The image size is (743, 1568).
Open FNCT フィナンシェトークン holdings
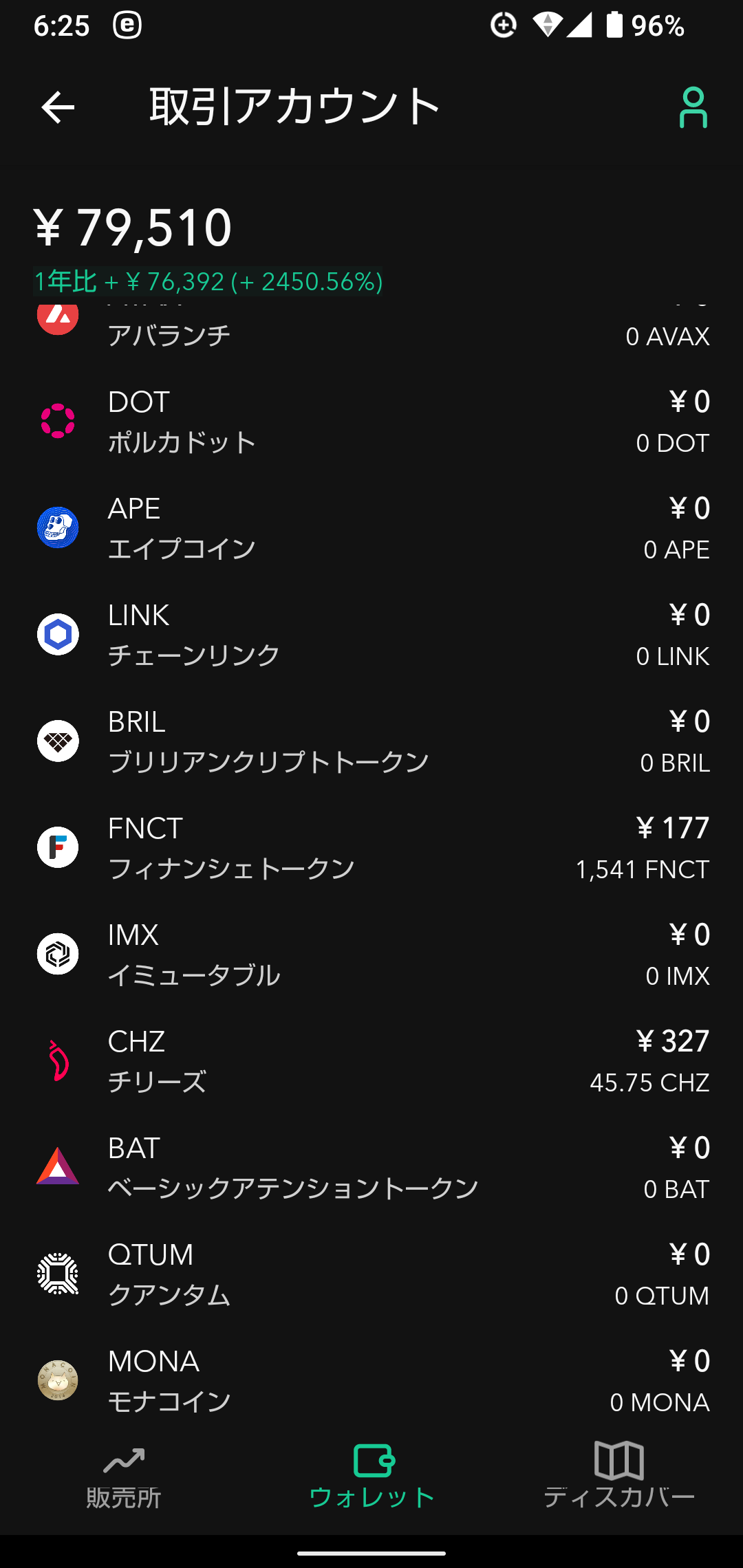[x=371, y=848]
